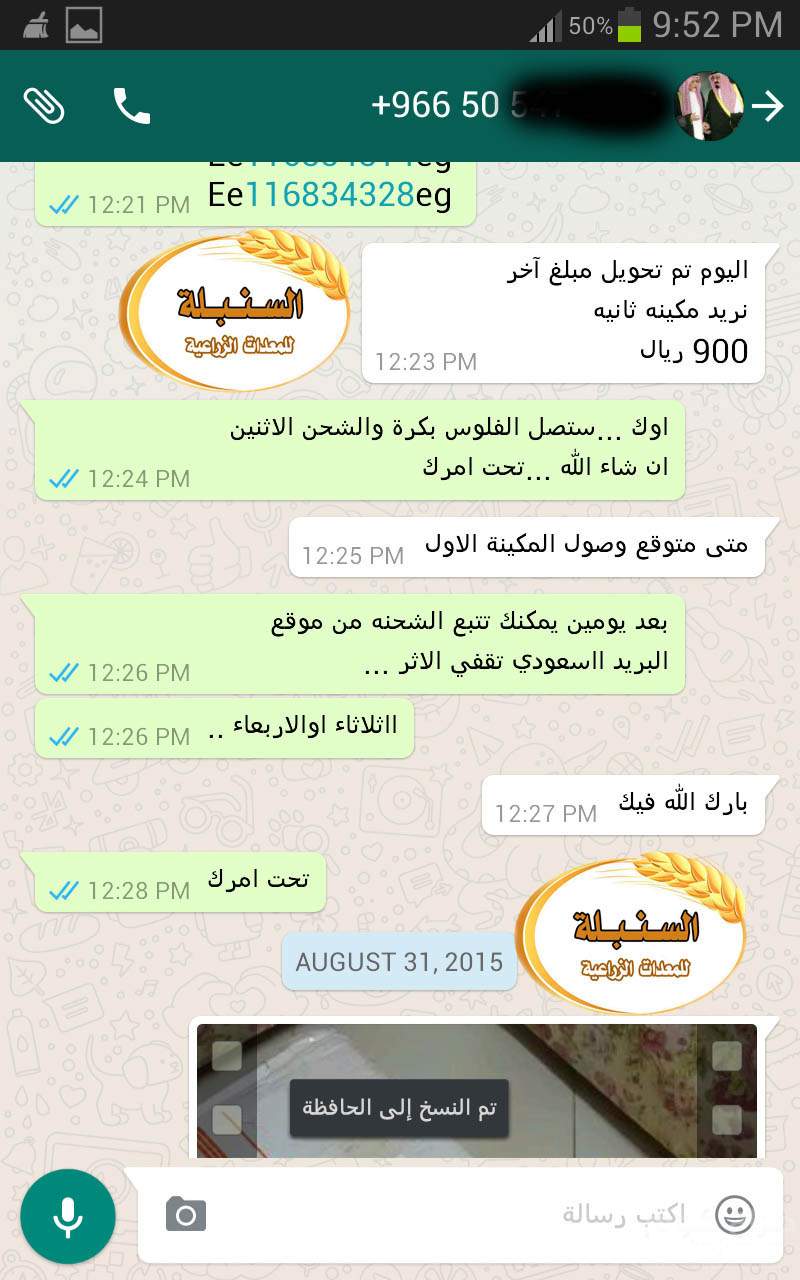Open the attachment paperclip menu

tap(44, 105)
